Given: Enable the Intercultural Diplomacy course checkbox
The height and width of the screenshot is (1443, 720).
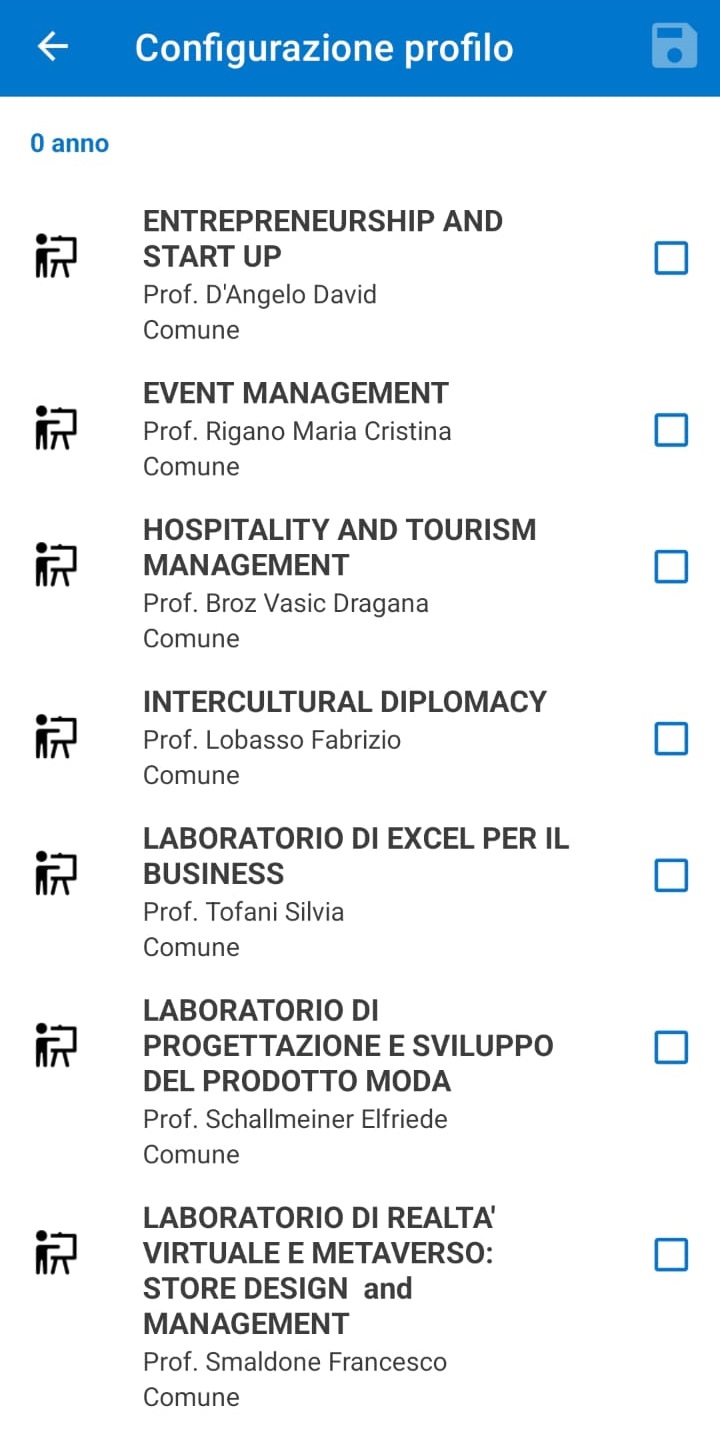Looking at the screenshot, I should point(671,739).
